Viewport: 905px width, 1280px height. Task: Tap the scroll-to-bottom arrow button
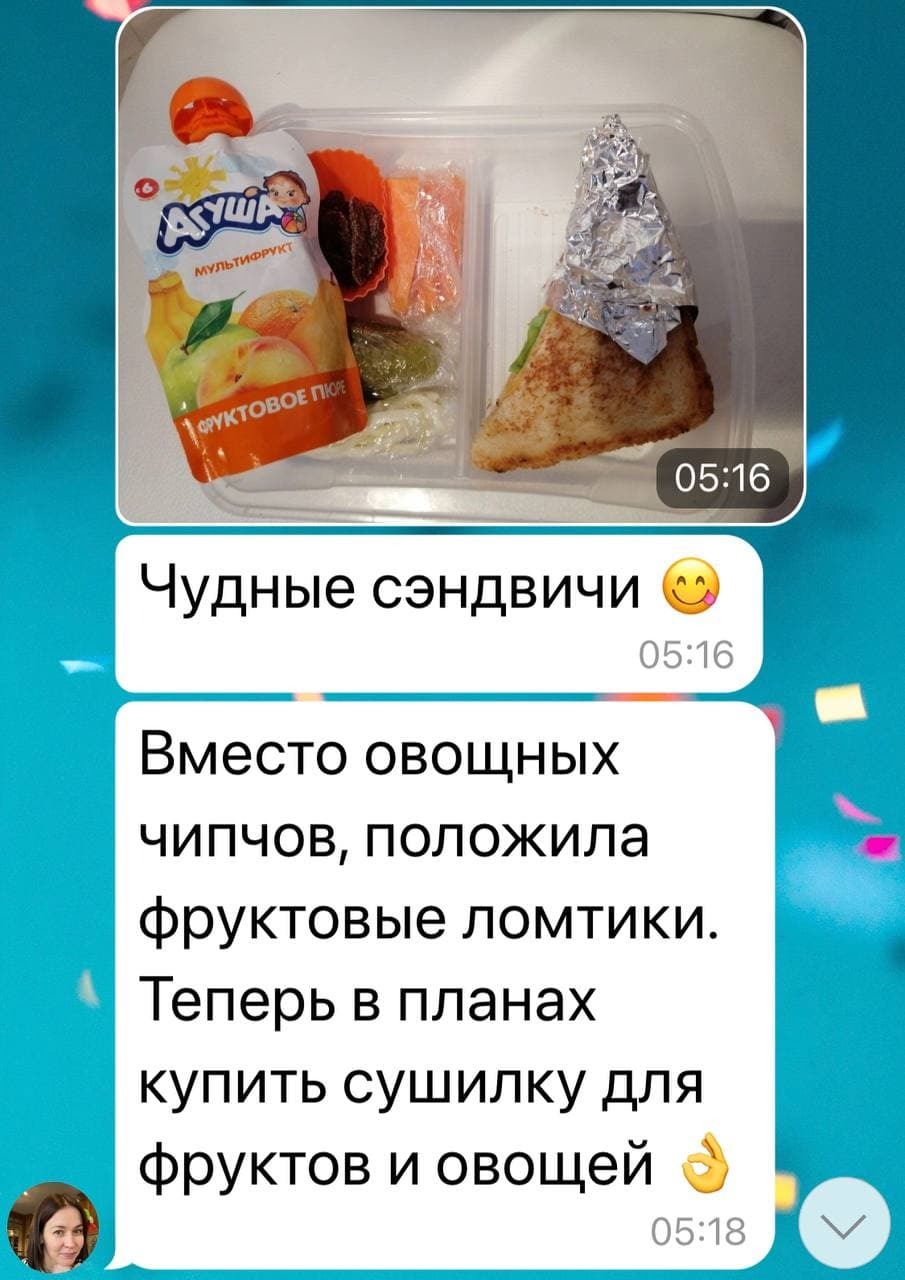pos(846,1222)
